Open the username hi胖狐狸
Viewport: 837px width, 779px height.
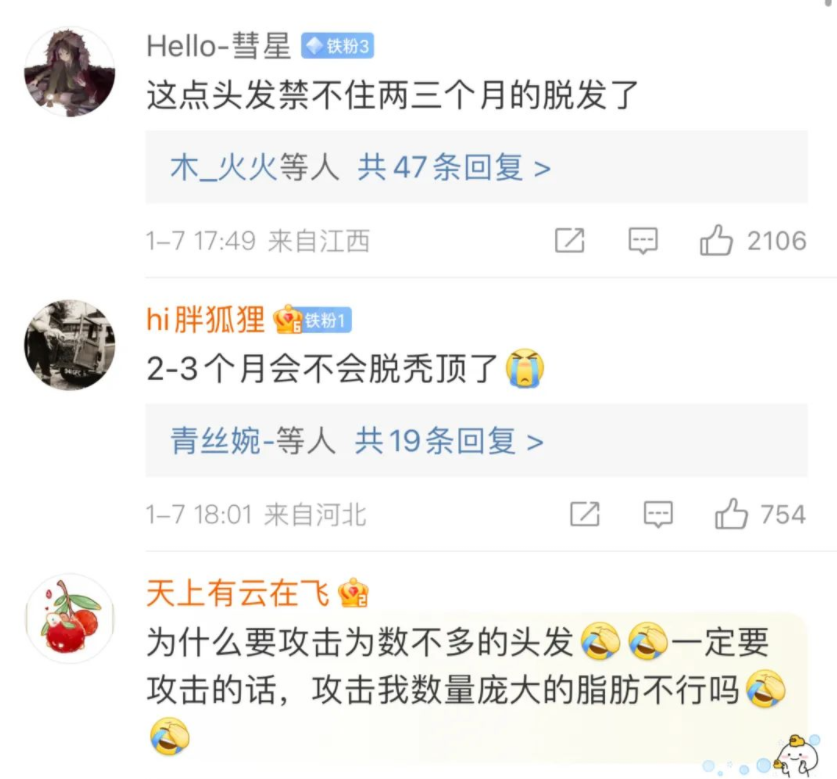205,319
